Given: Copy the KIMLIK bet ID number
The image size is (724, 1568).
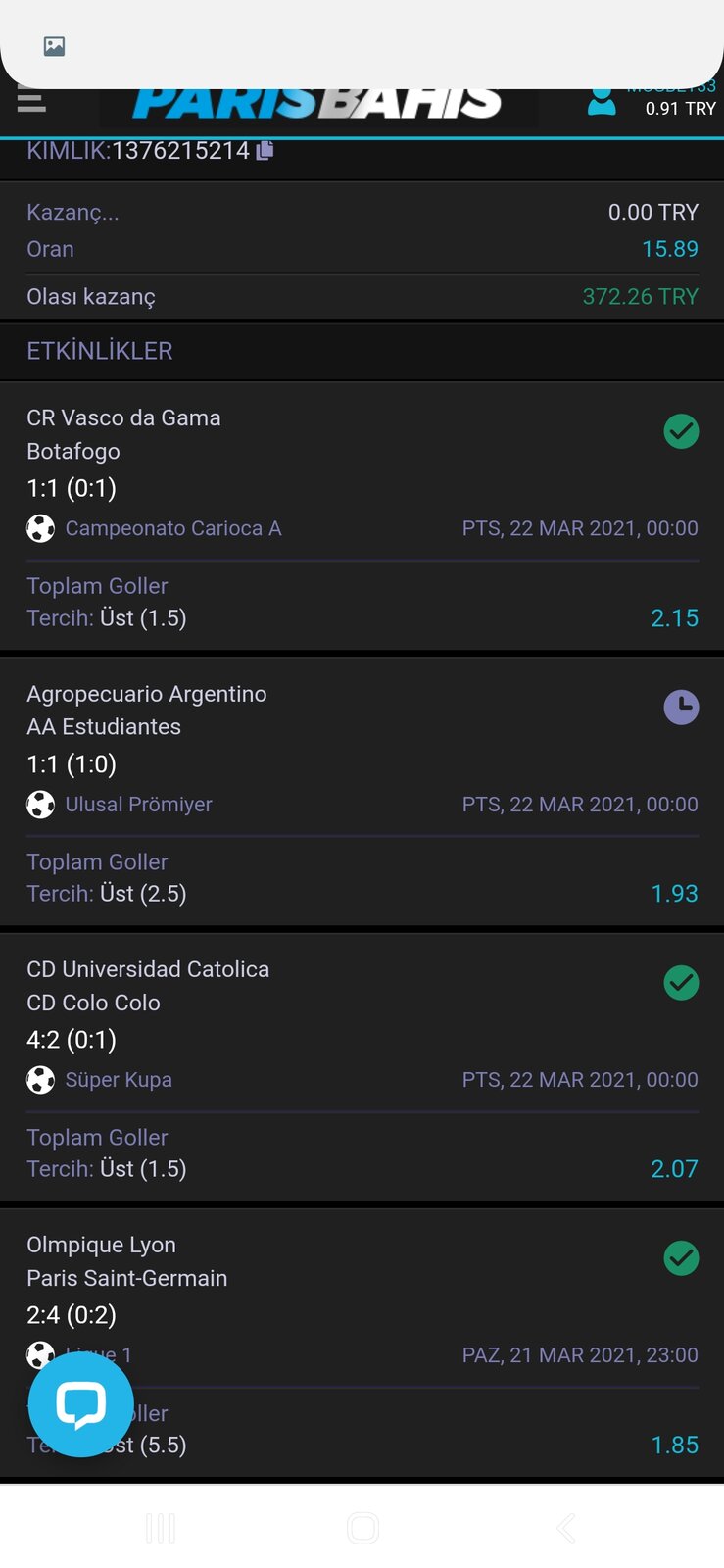Looking at the screenshot, I should (x=265, y=150).
